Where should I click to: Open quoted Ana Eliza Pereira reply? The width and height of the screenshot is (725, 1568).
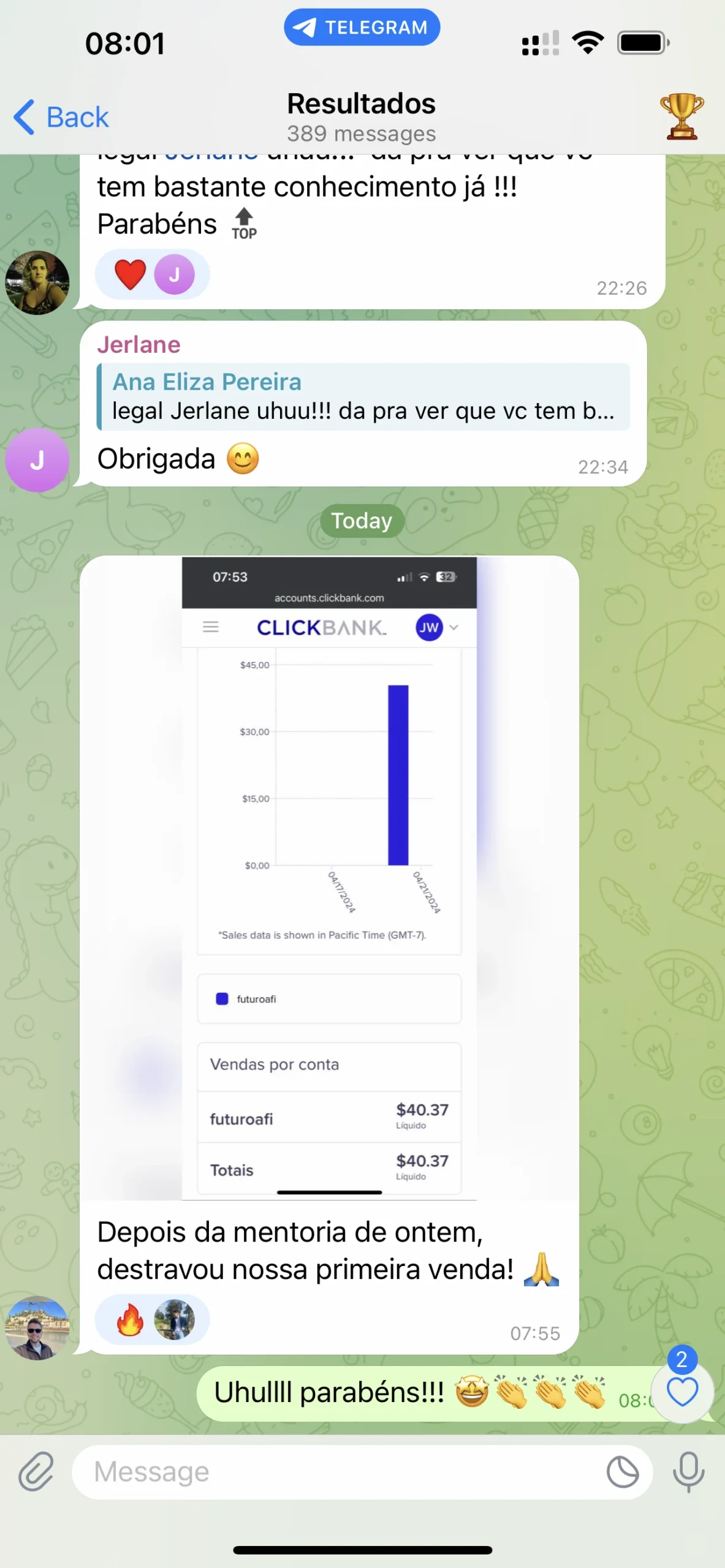click(363, 397)
